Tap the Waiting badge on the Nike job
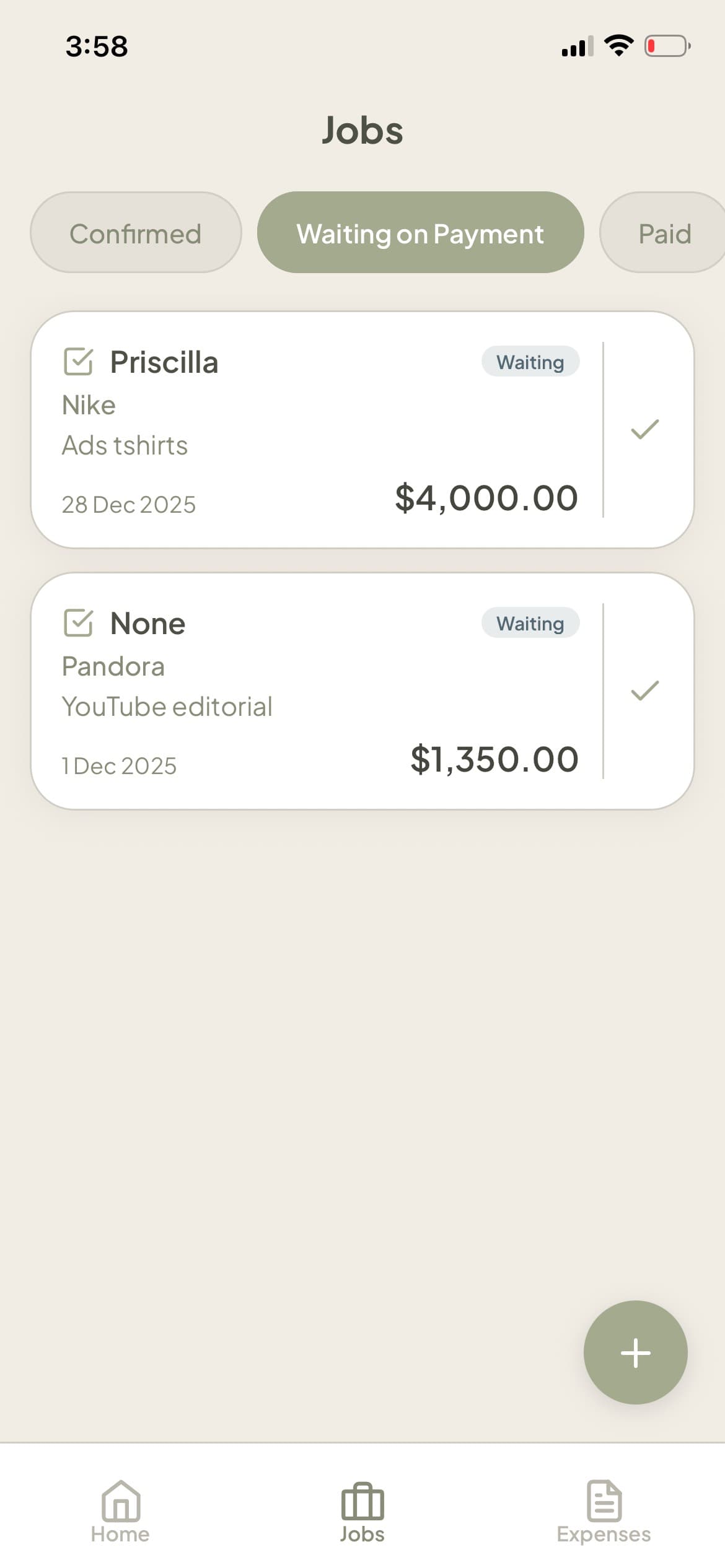This screenshot has width=725, height=1568. (x=530, y=361)
